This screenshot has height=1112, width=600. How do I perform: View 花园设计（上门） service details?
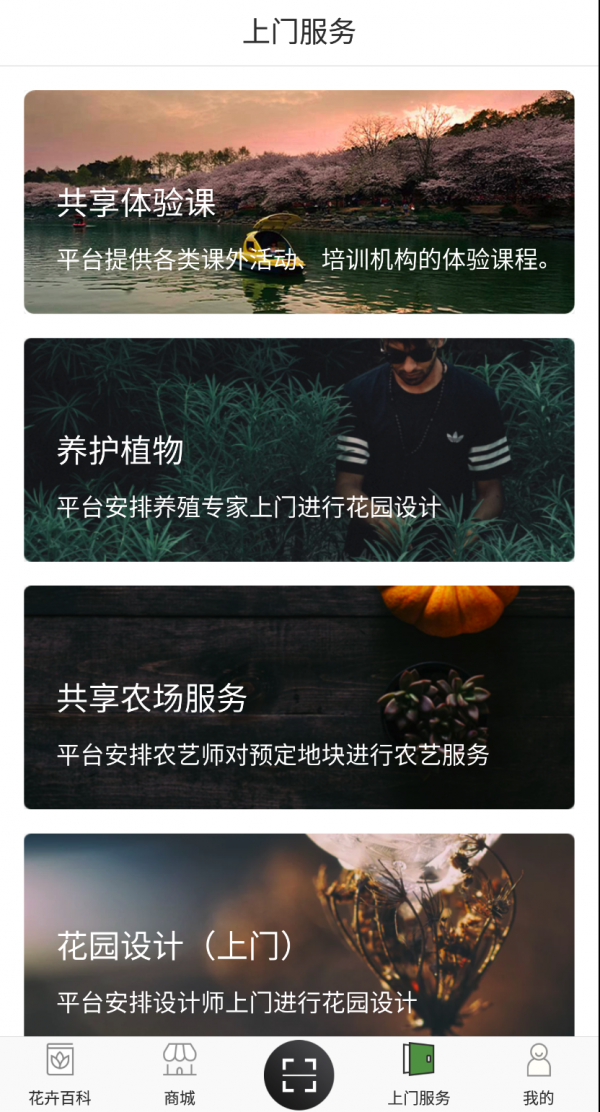[x=299, y=935]
